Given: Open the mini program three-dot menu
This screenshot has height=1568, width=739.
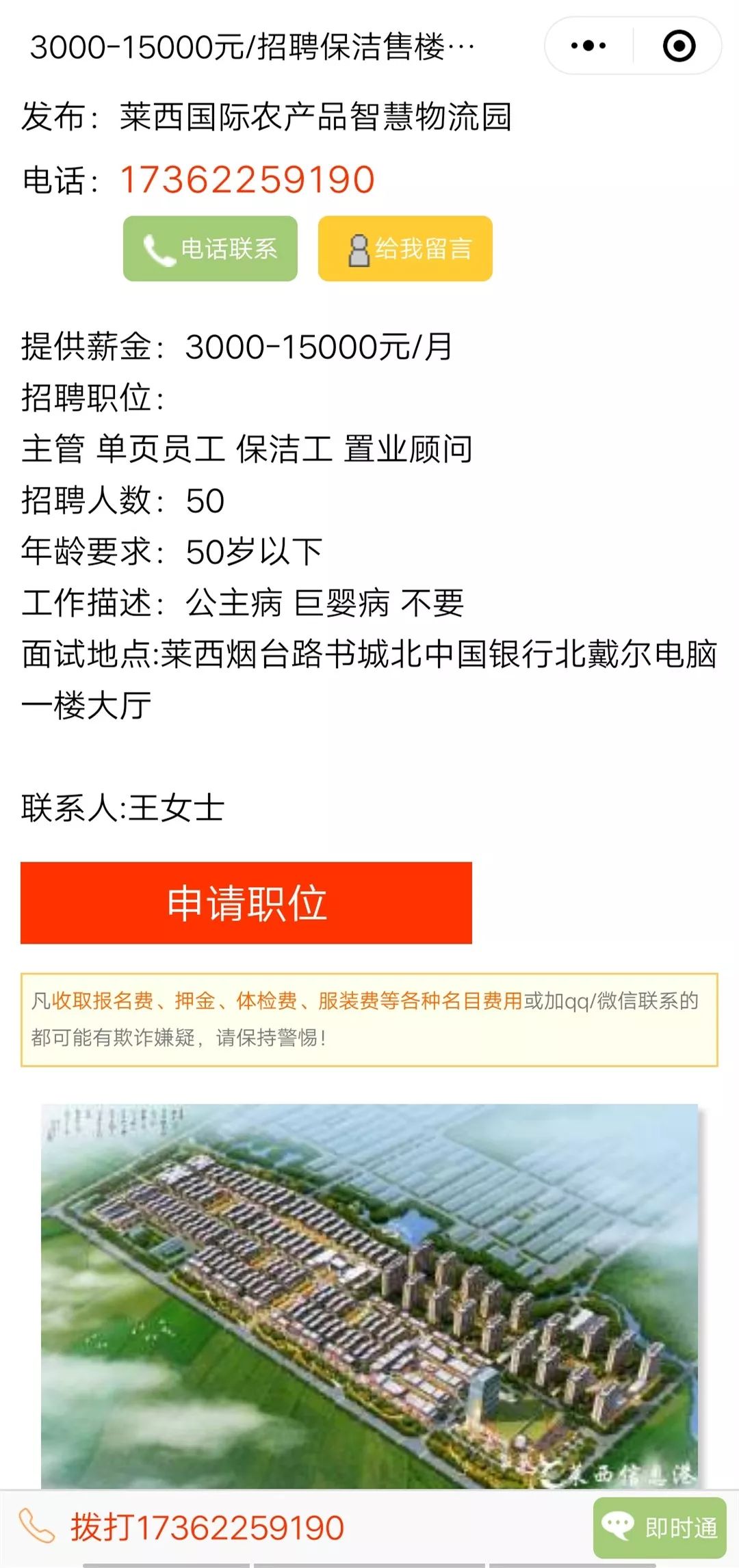Looking at the screenshot, I should (588, 46).
